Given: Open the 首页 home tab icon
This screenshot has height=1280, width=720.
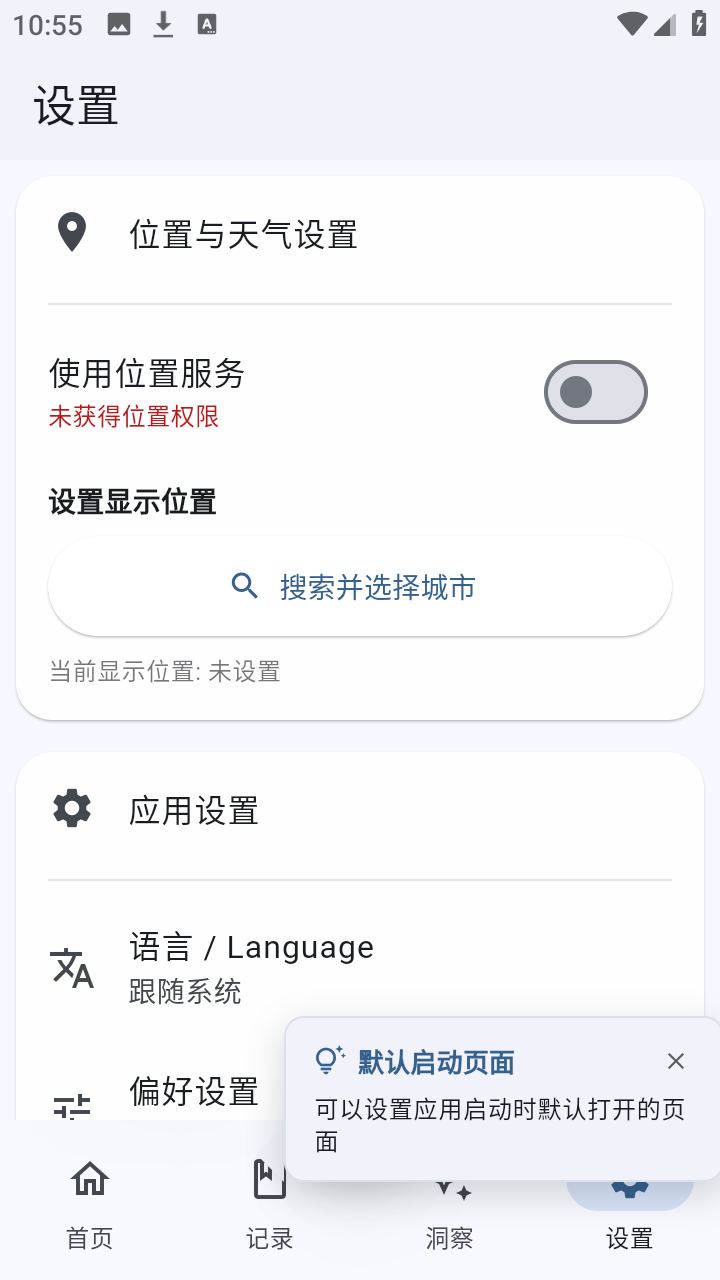Looking at the screenshot, I should point(89,1179).
